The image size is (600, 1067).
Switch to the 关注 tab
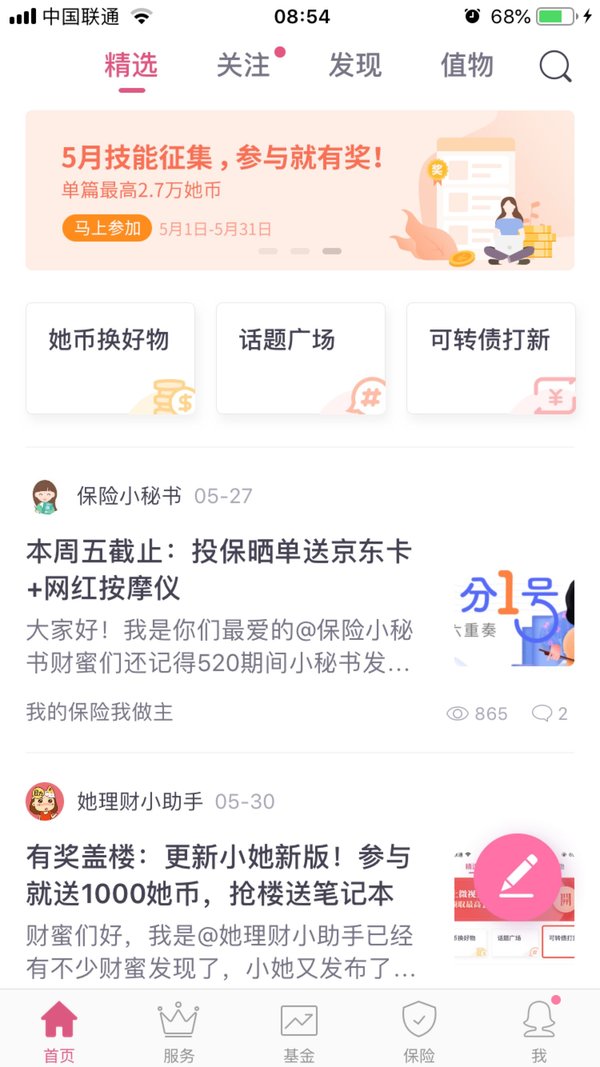click(x=243, y=65)
